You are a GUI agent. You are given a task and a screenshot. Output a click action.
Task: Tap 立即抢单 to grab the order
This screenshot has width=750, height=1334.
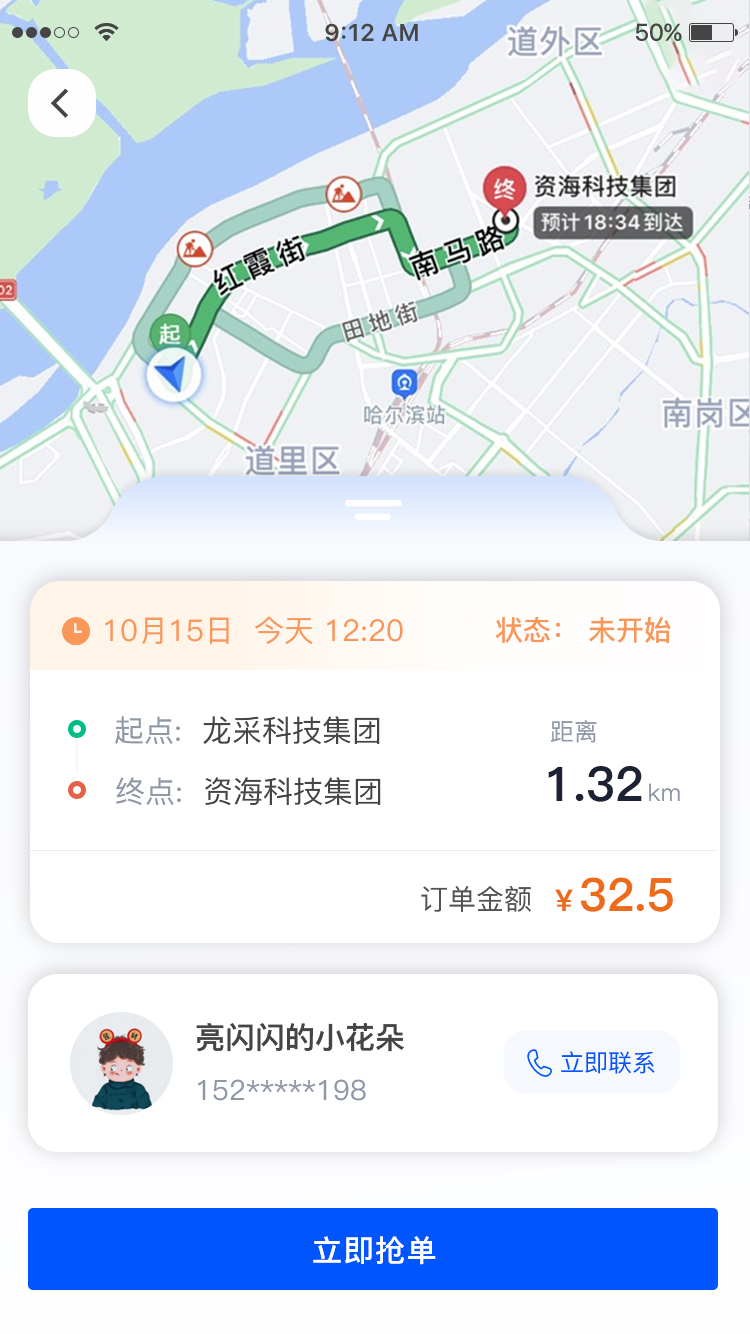click(x=373, y=1249)
